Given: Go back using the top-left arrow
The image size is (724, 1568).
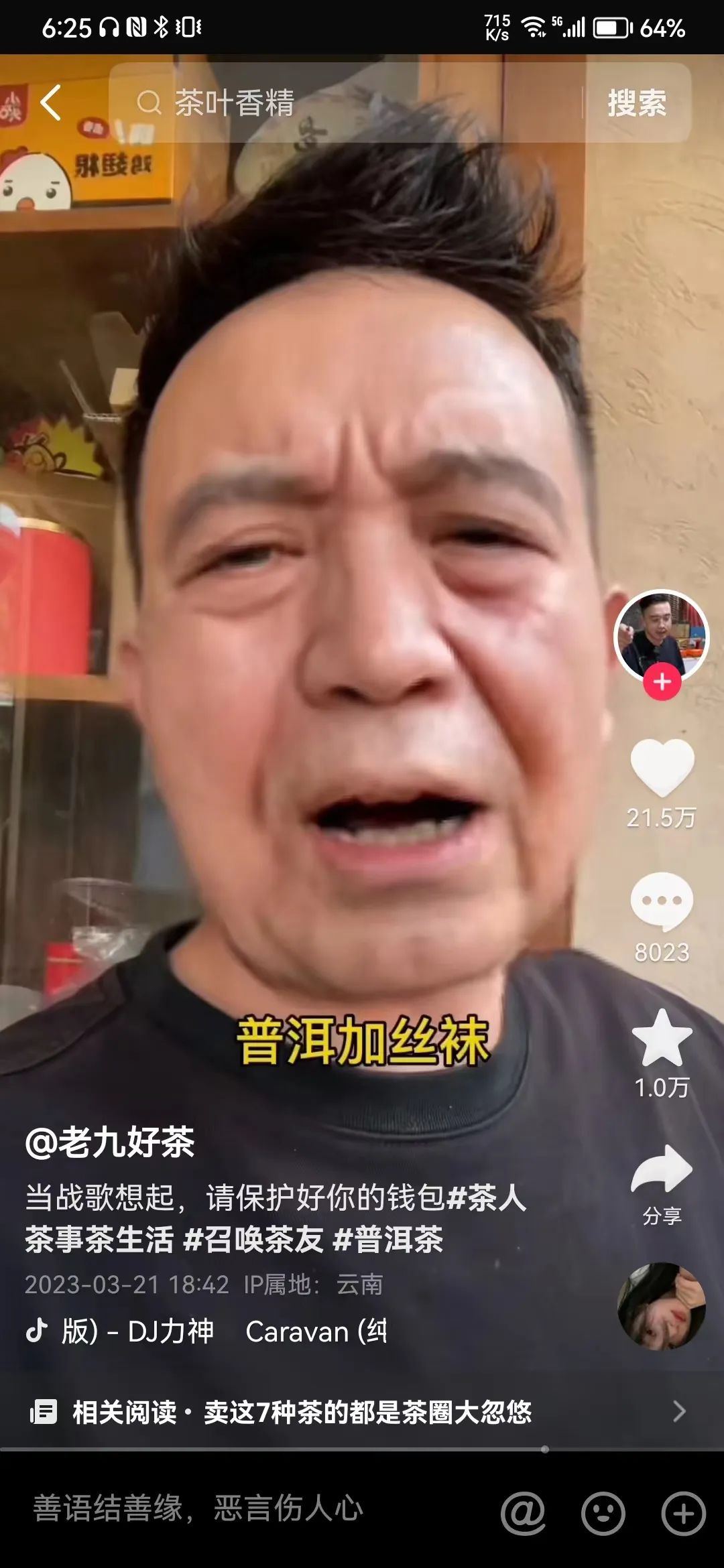Looking at the screenshot, I should point(51,103).
